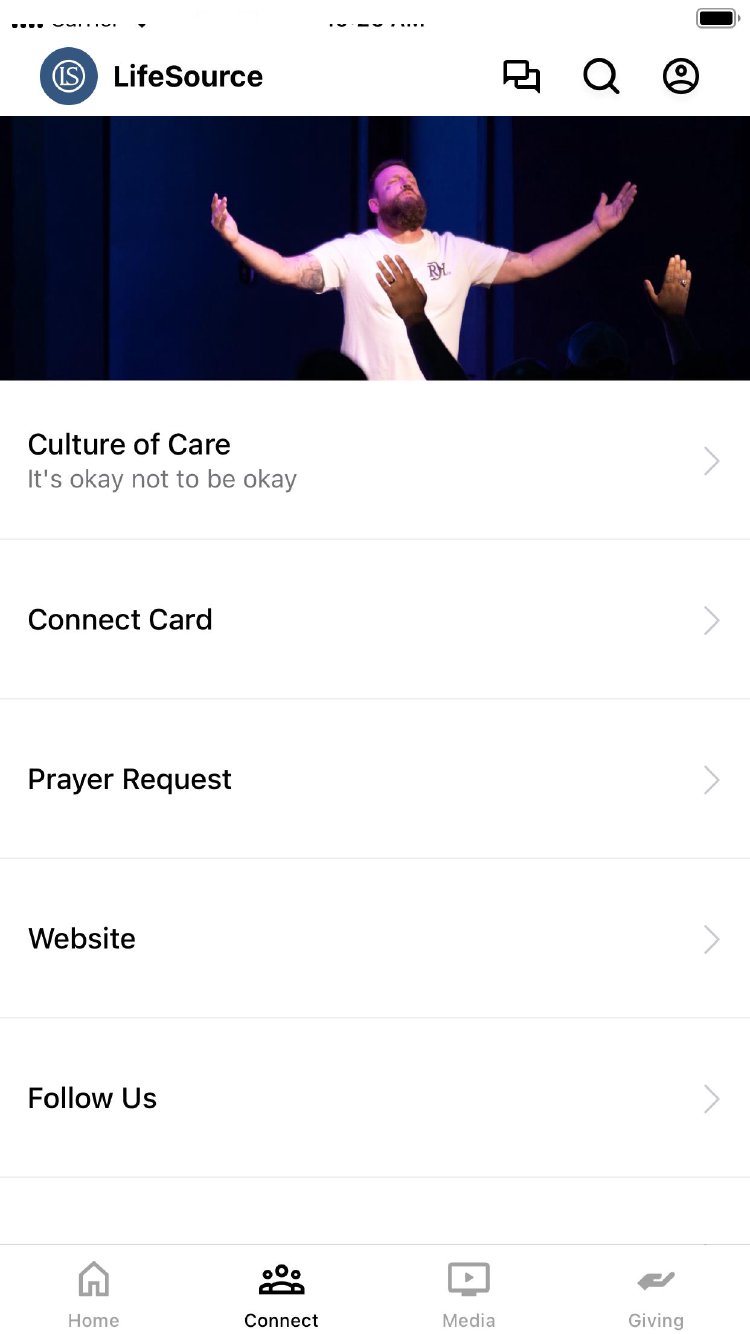Open the user profile icon
The height and width of the screenshot is (1334, 750).
point(681,77)
